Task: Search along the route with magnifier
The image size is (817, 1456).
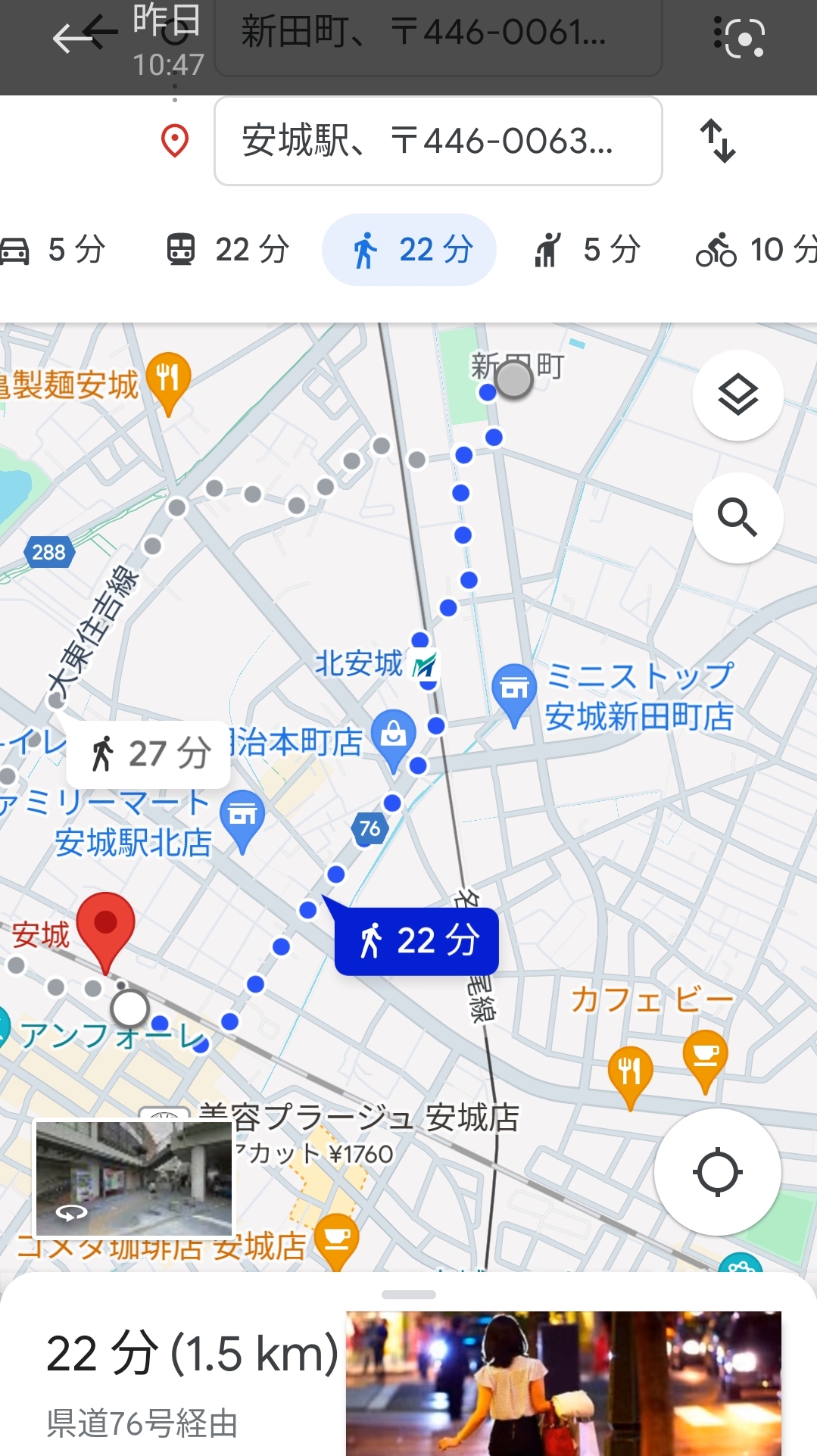Action: click(737, 518)
